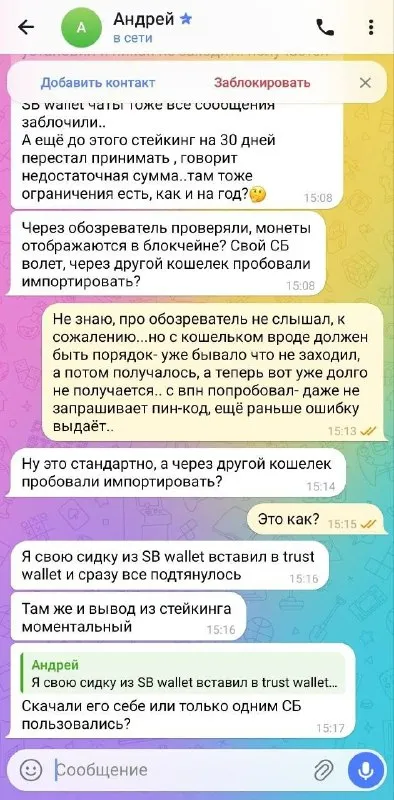Viewport: 394px width, 800px height.
Task: Start a voice call with Андрей
Action: (325, 28)
